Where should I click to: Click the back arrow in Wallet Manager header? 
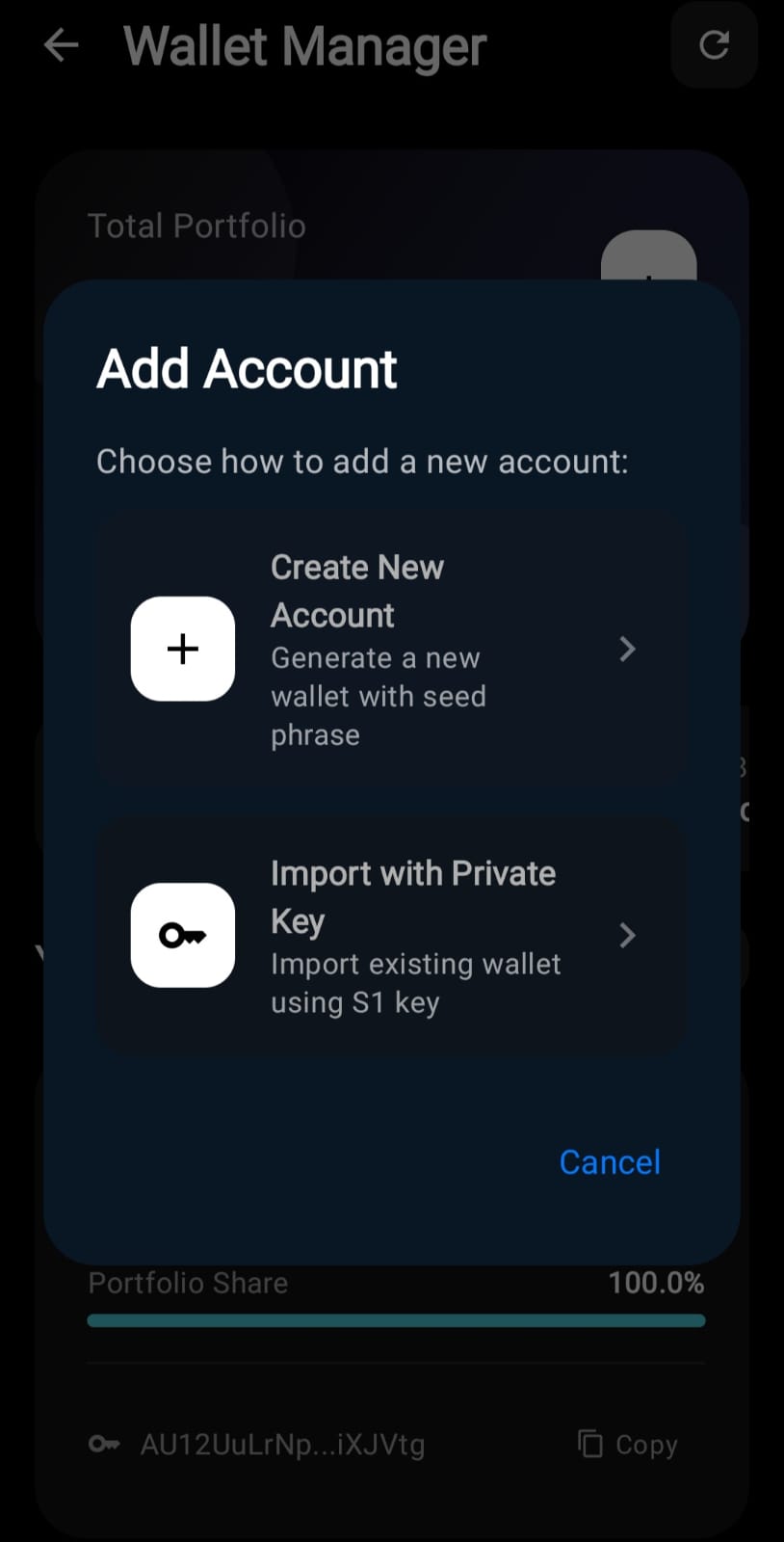pyautogui.click(x=61, y=45)
